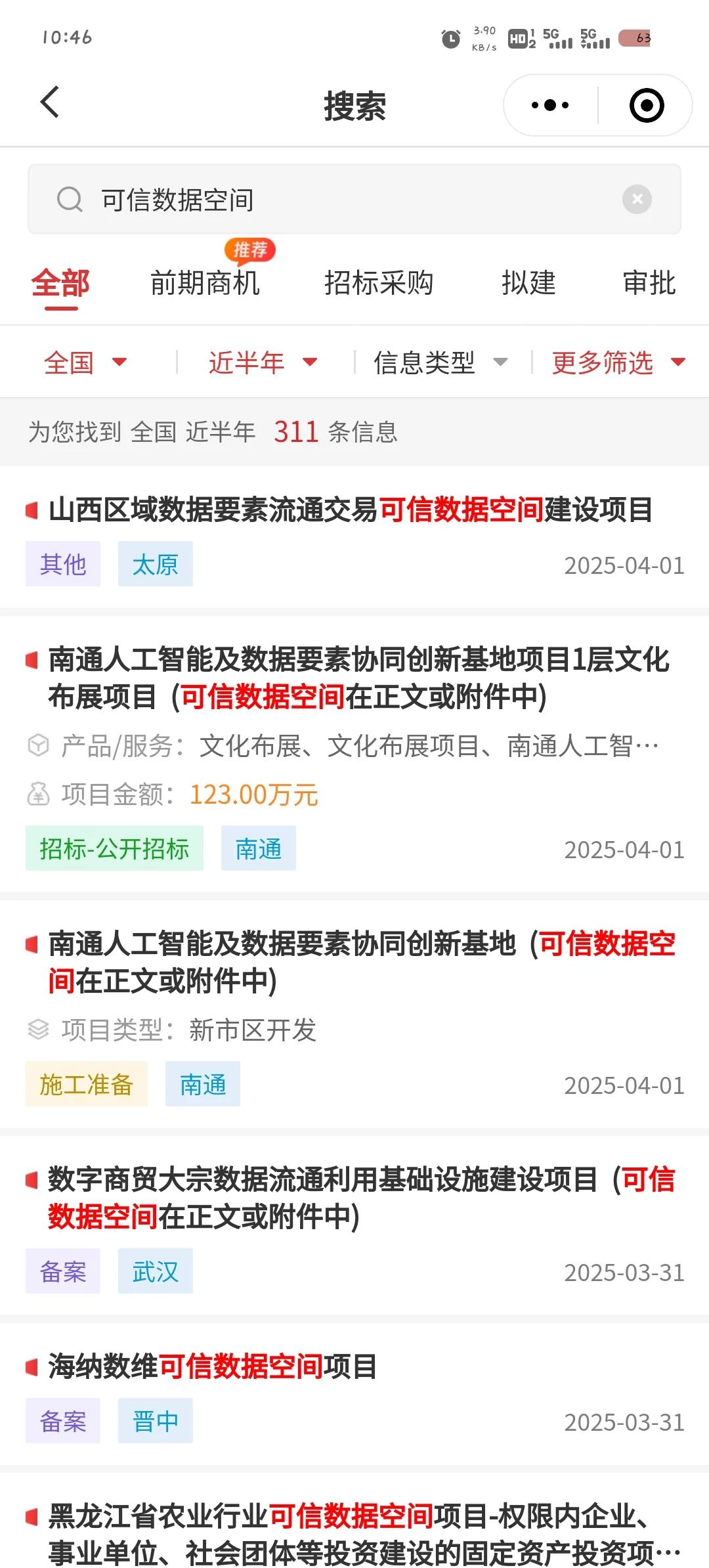Clear the search text
The width and height of the screenshot is (709, 1568).
coord(637,199)
